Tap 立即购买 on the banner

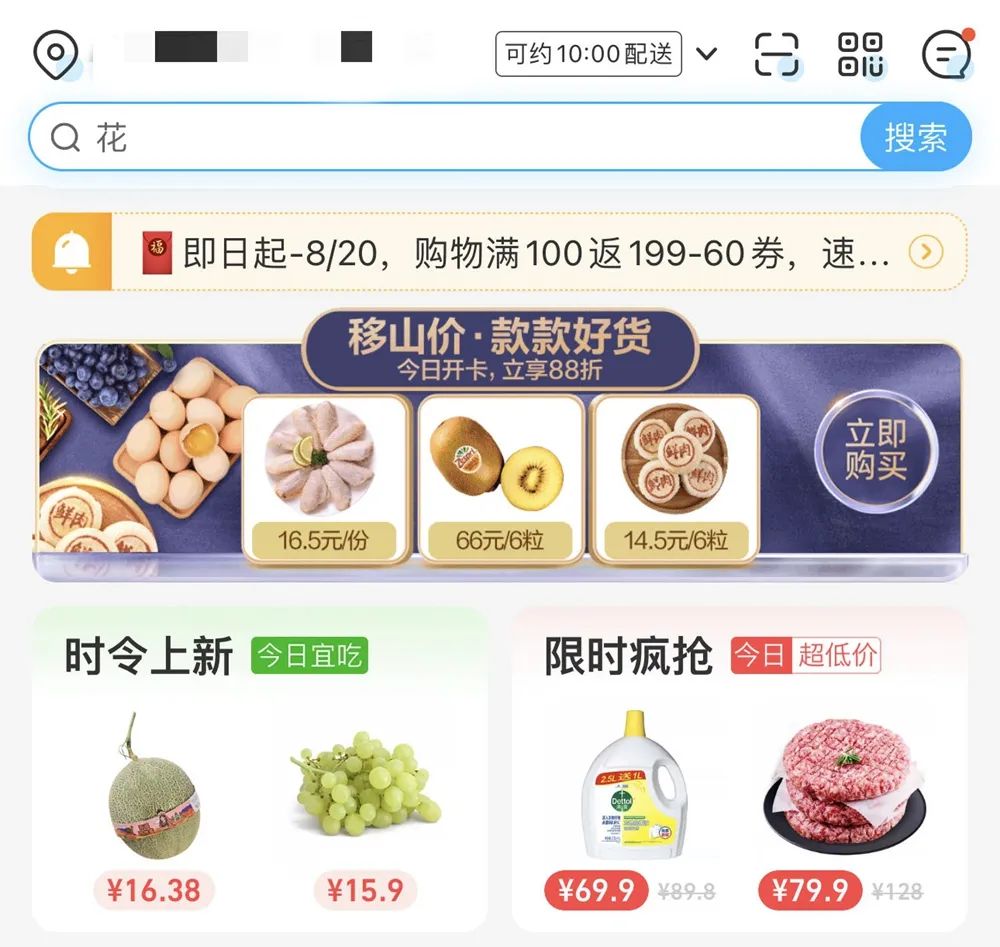pyautogui.click(x=876, y=448)
